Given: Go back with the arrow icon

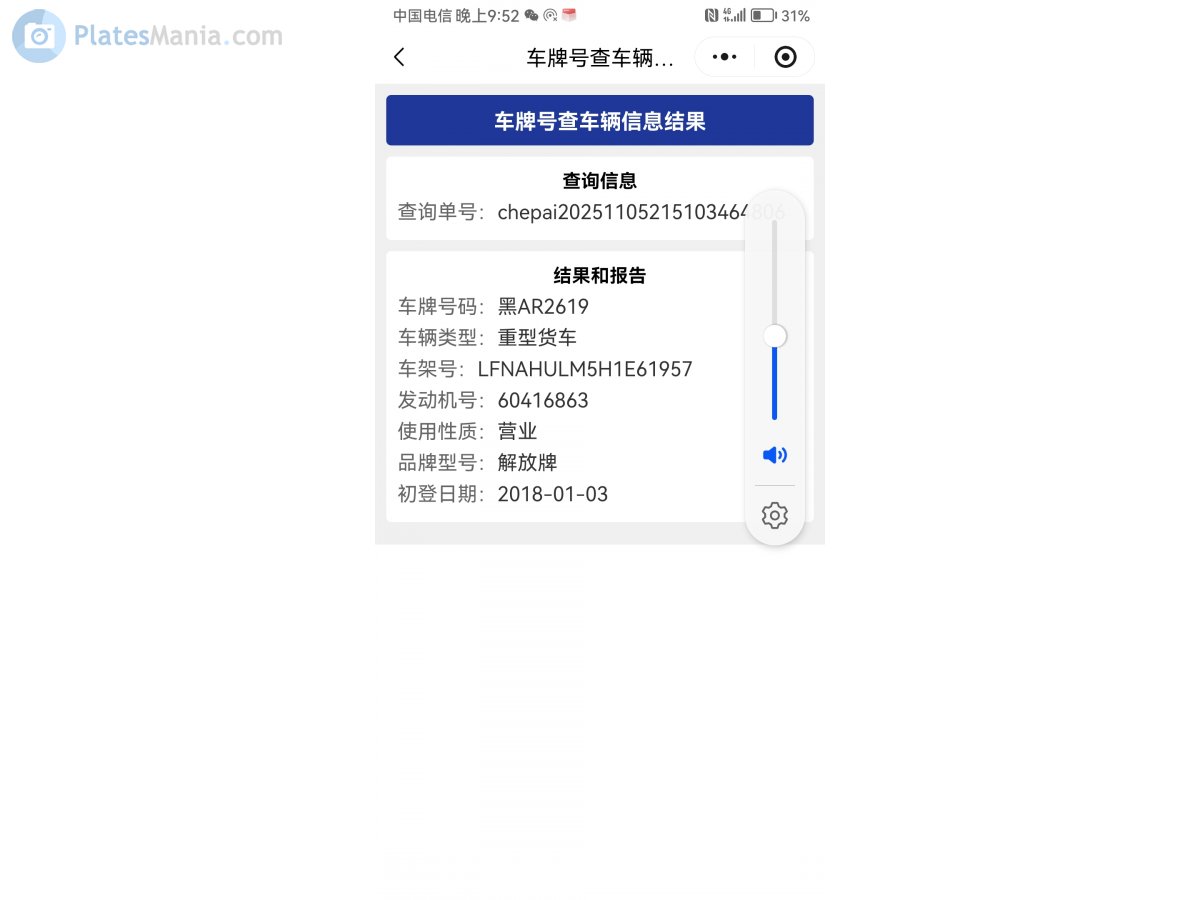Looking at the screenshot, I should 400,57.
